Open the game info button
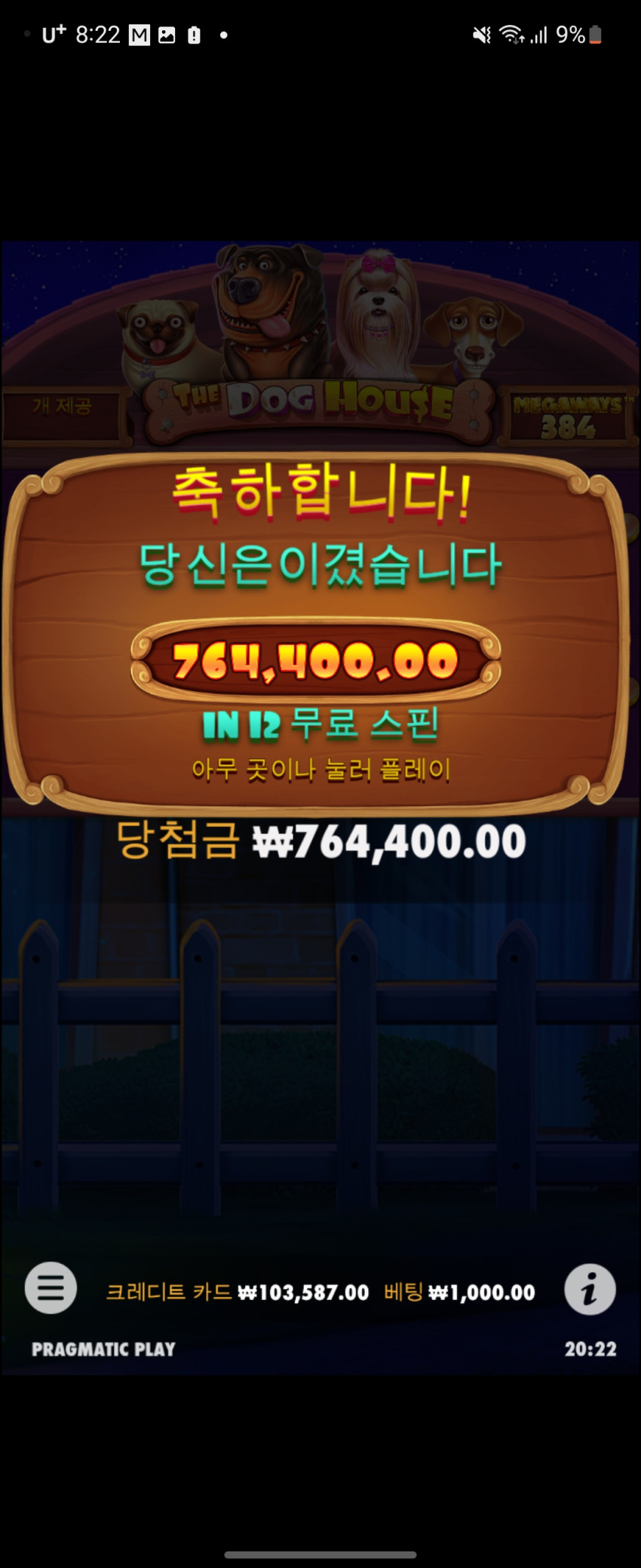Viewport: 641px width, 1568px height. pyautogui.click(x=590, y=1290)
